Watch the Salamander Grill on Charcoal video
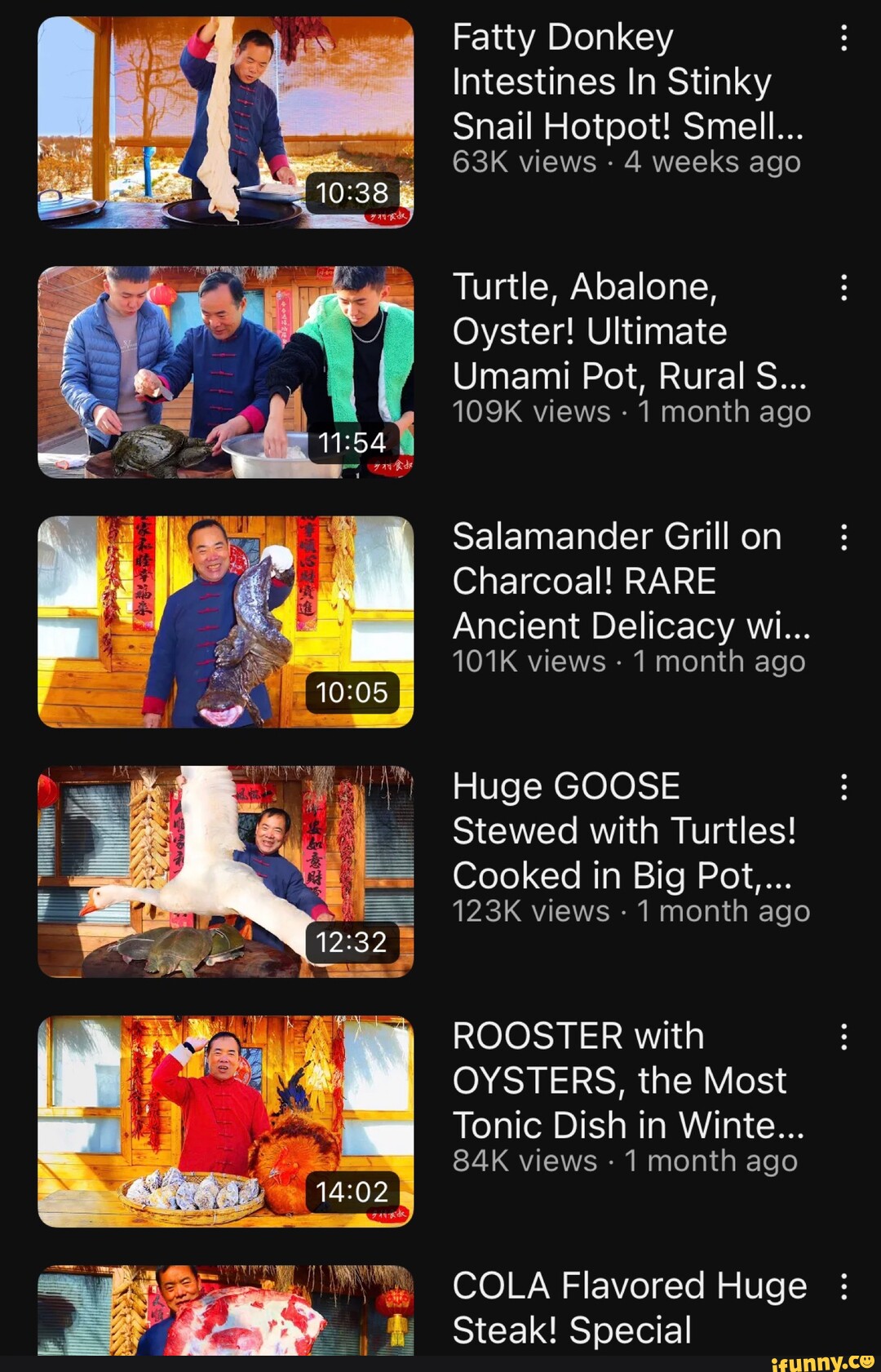 [x=225, y=622]
